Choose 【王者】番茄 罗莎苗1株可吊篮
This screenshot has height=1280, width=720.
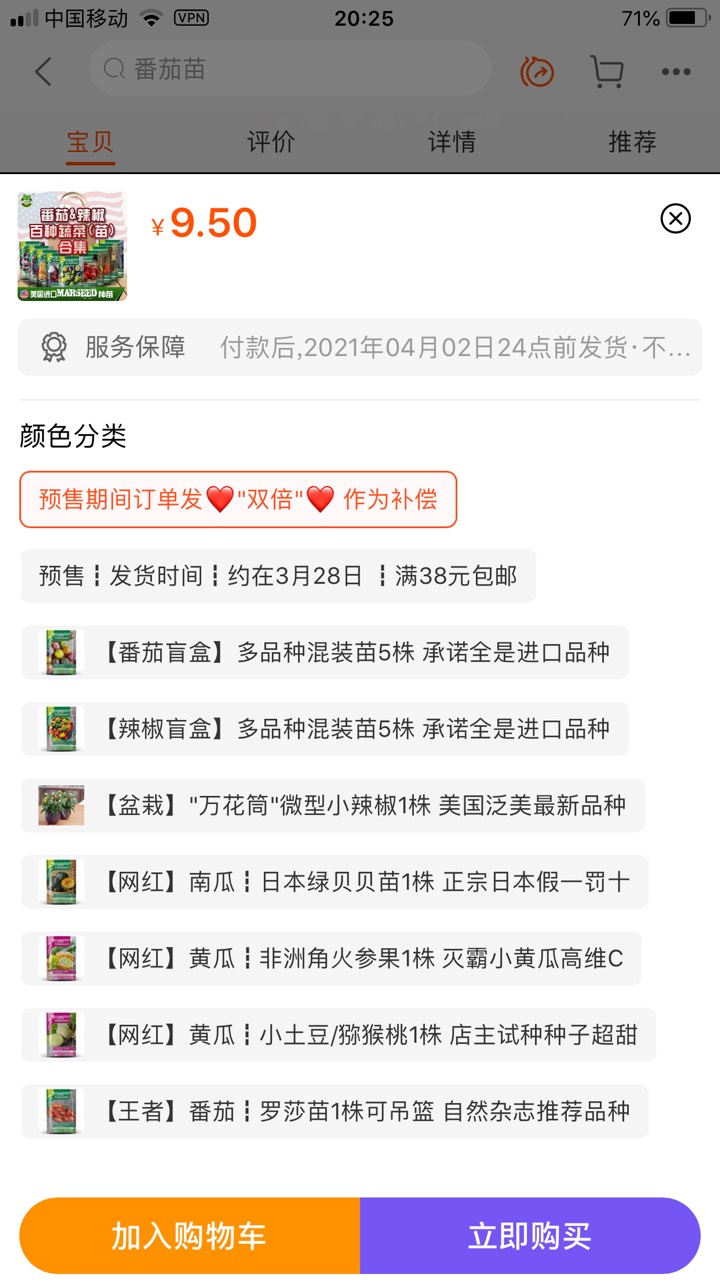tap(334, 1111)
